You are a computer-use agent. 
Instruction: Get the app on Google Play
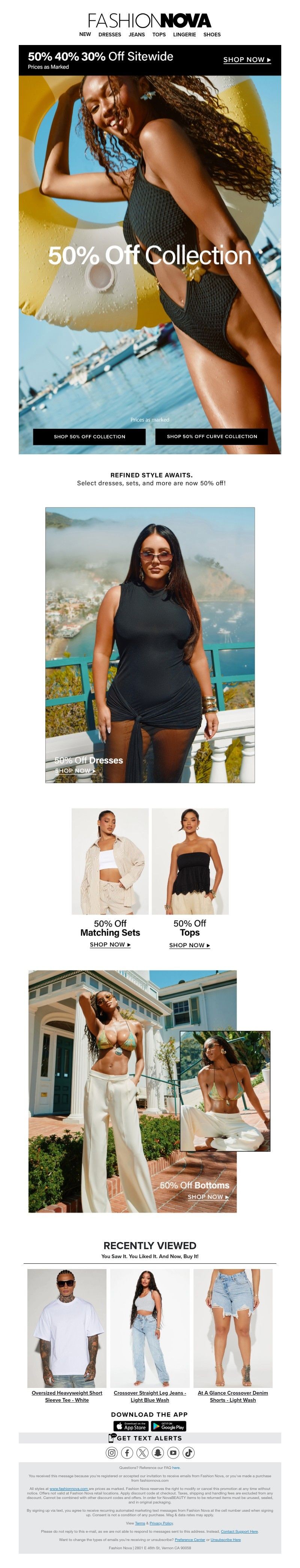coord(168,1426)
